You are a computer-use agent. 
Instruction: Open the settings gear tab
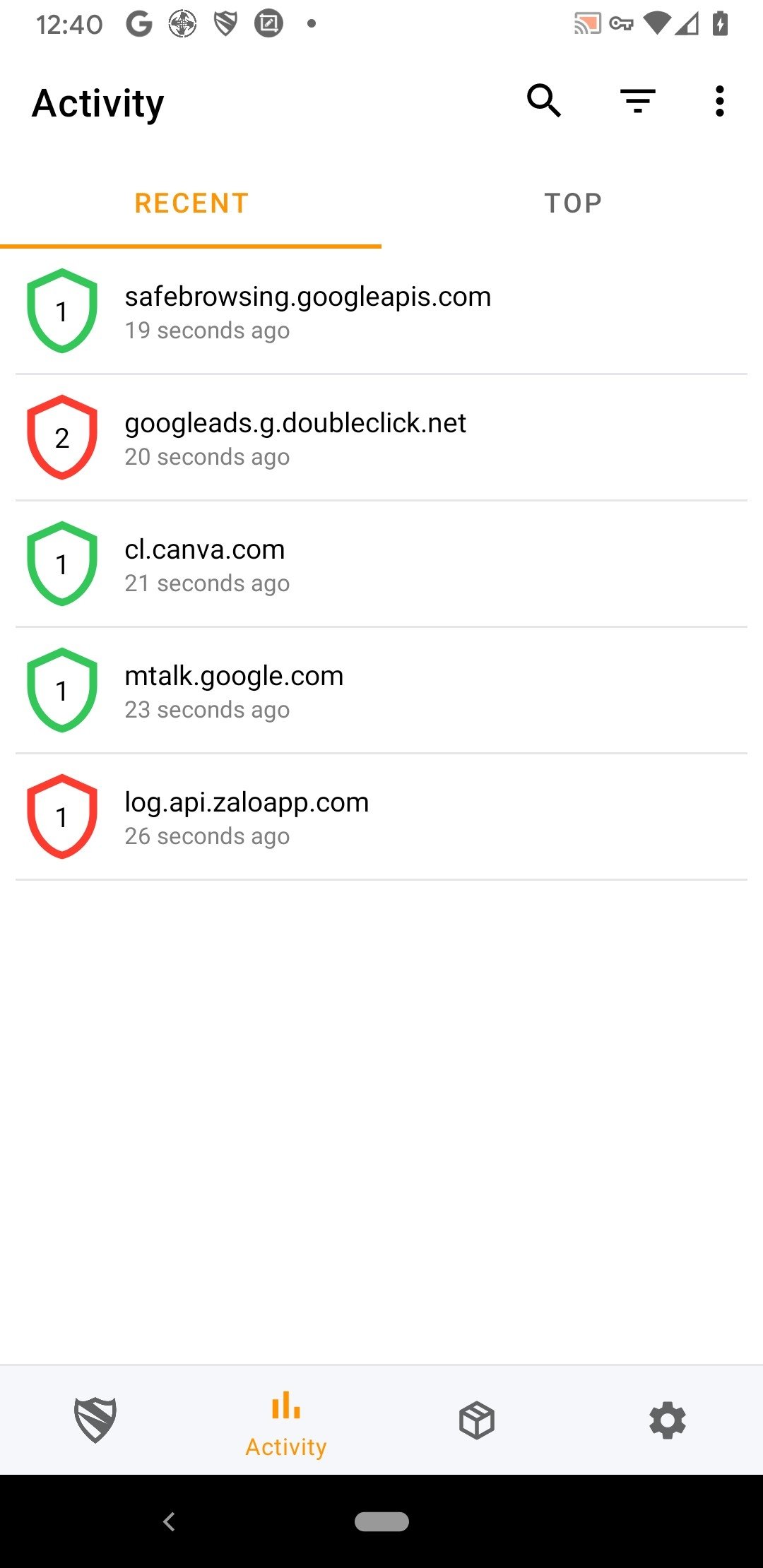pos(668,1420)
